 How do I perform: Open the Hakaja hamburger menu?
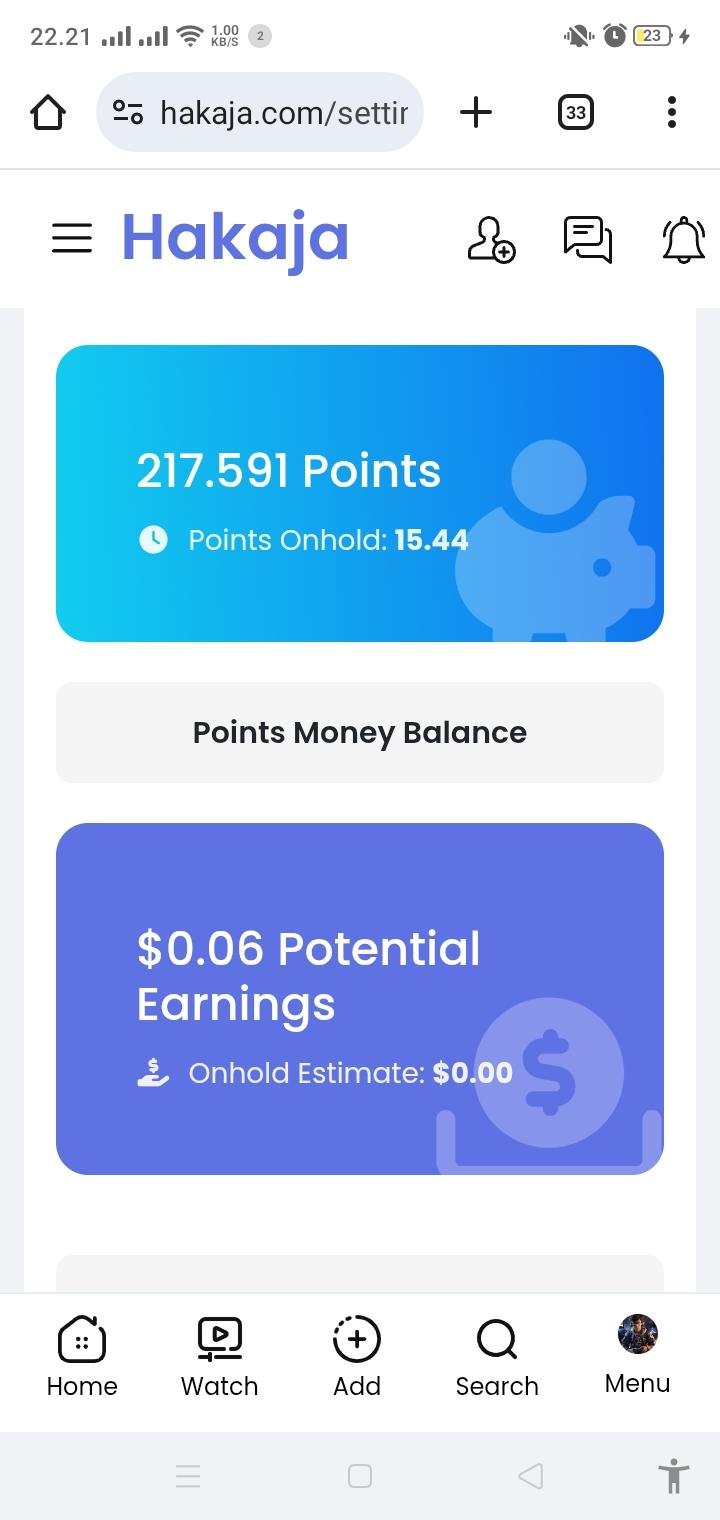72,238
